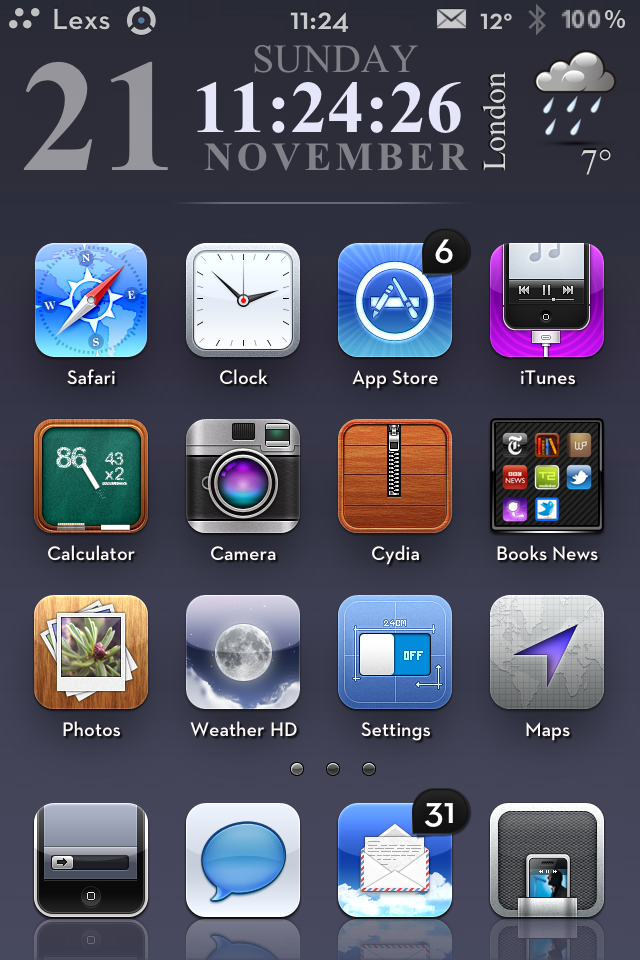
Task: Launch the Calculator
Action: point(91,476)
